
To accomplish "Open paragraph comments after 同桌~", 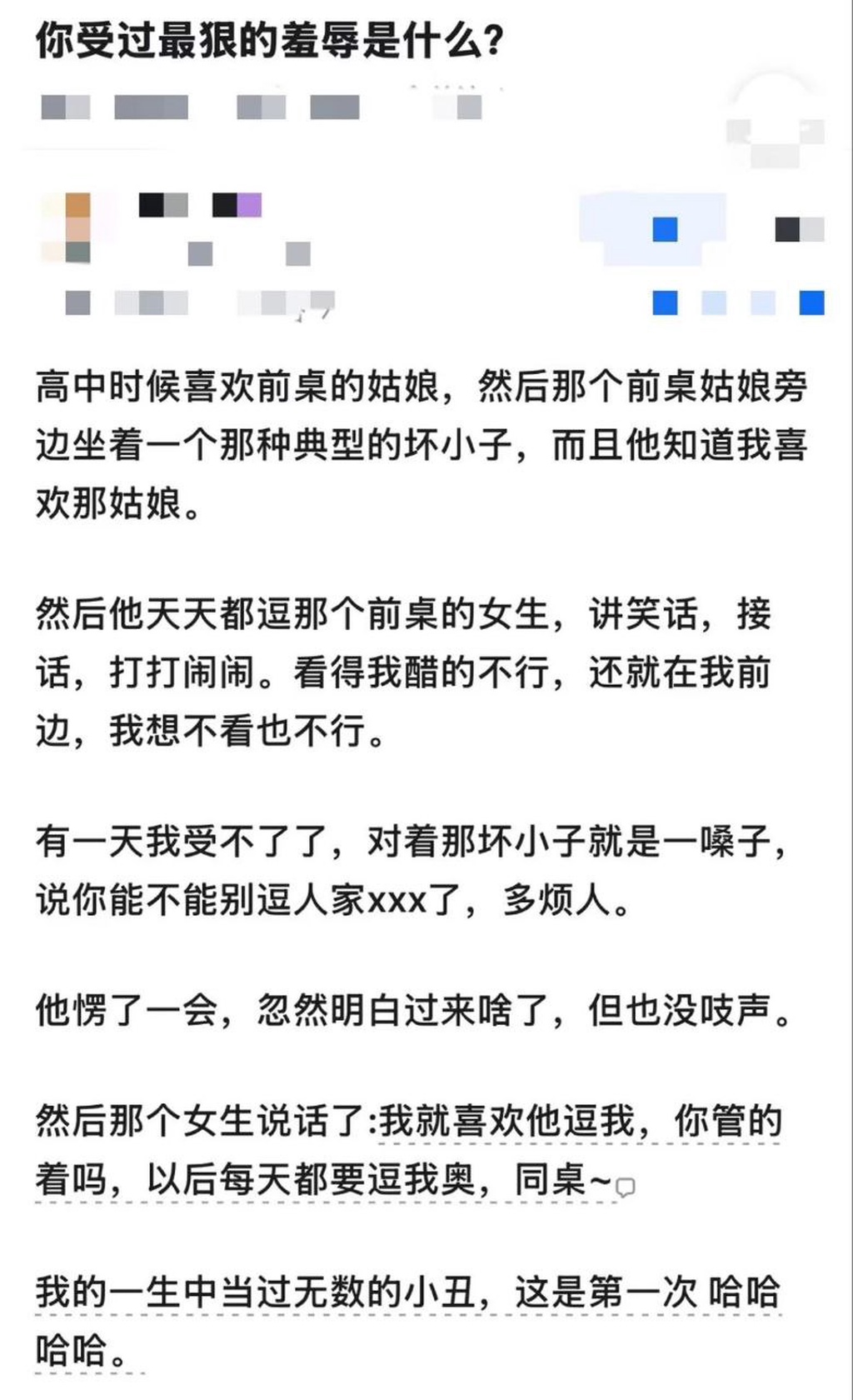I will point(625,1187).
